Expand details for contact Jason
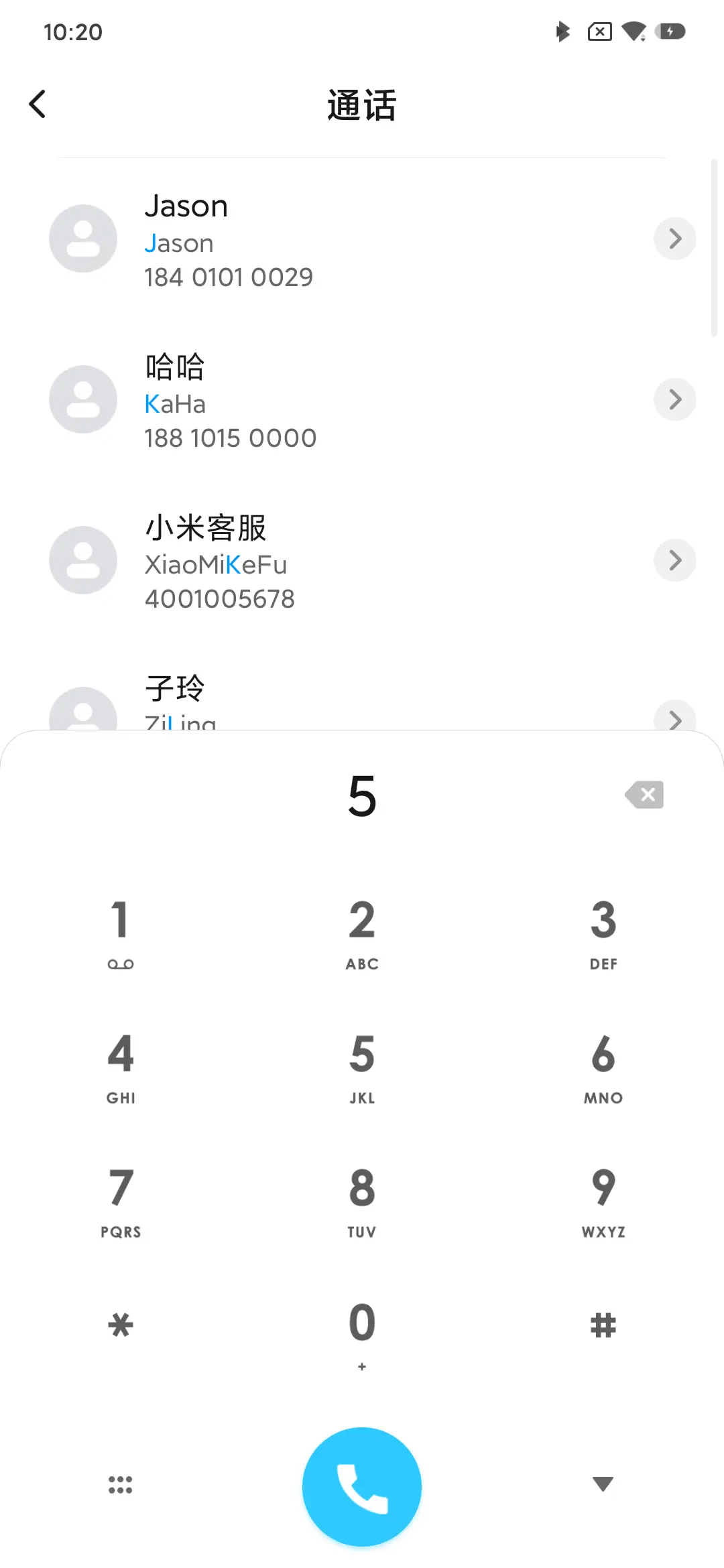Viewport: 724px width, 1568px height. tap(674, 238)
